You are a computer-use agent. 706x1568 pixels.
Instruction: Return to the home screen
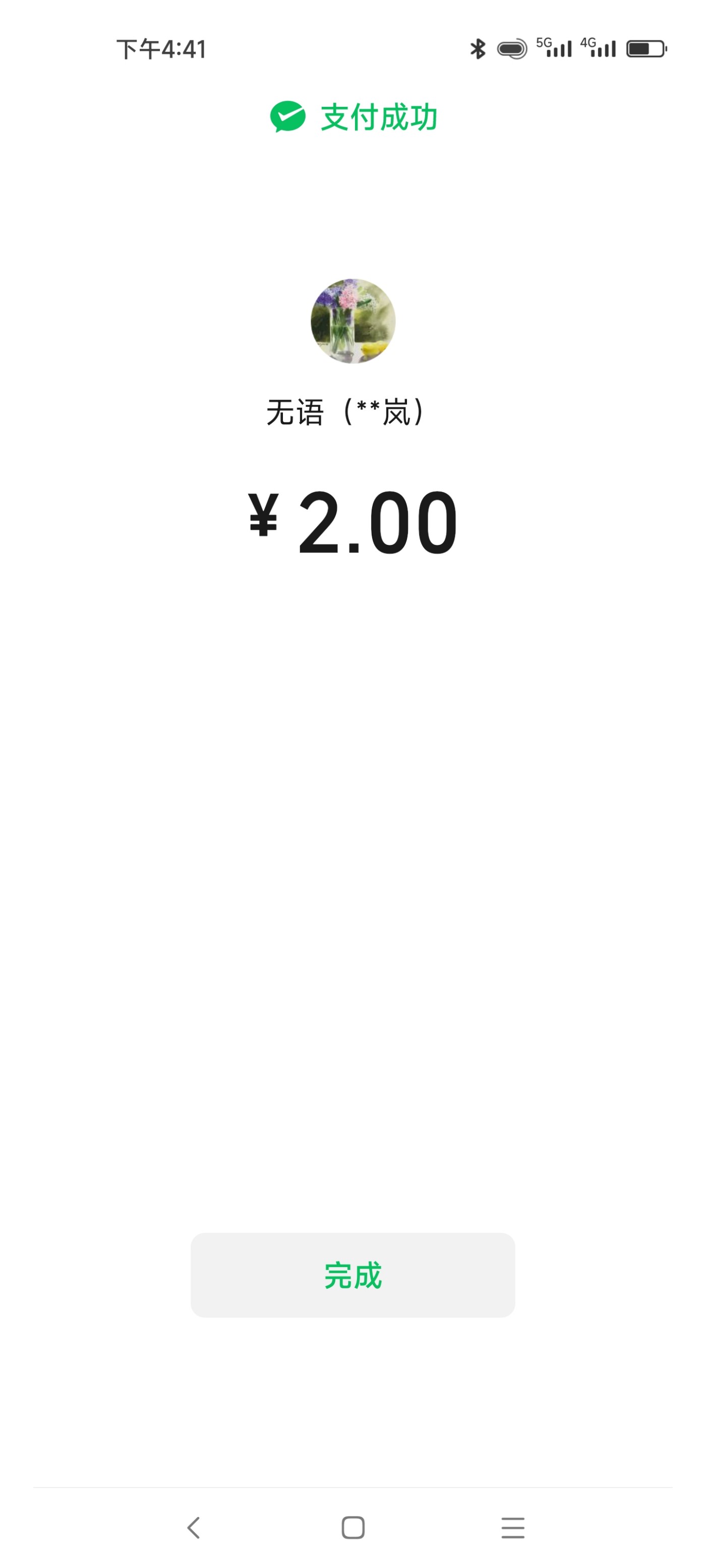tap(354, 1527)
